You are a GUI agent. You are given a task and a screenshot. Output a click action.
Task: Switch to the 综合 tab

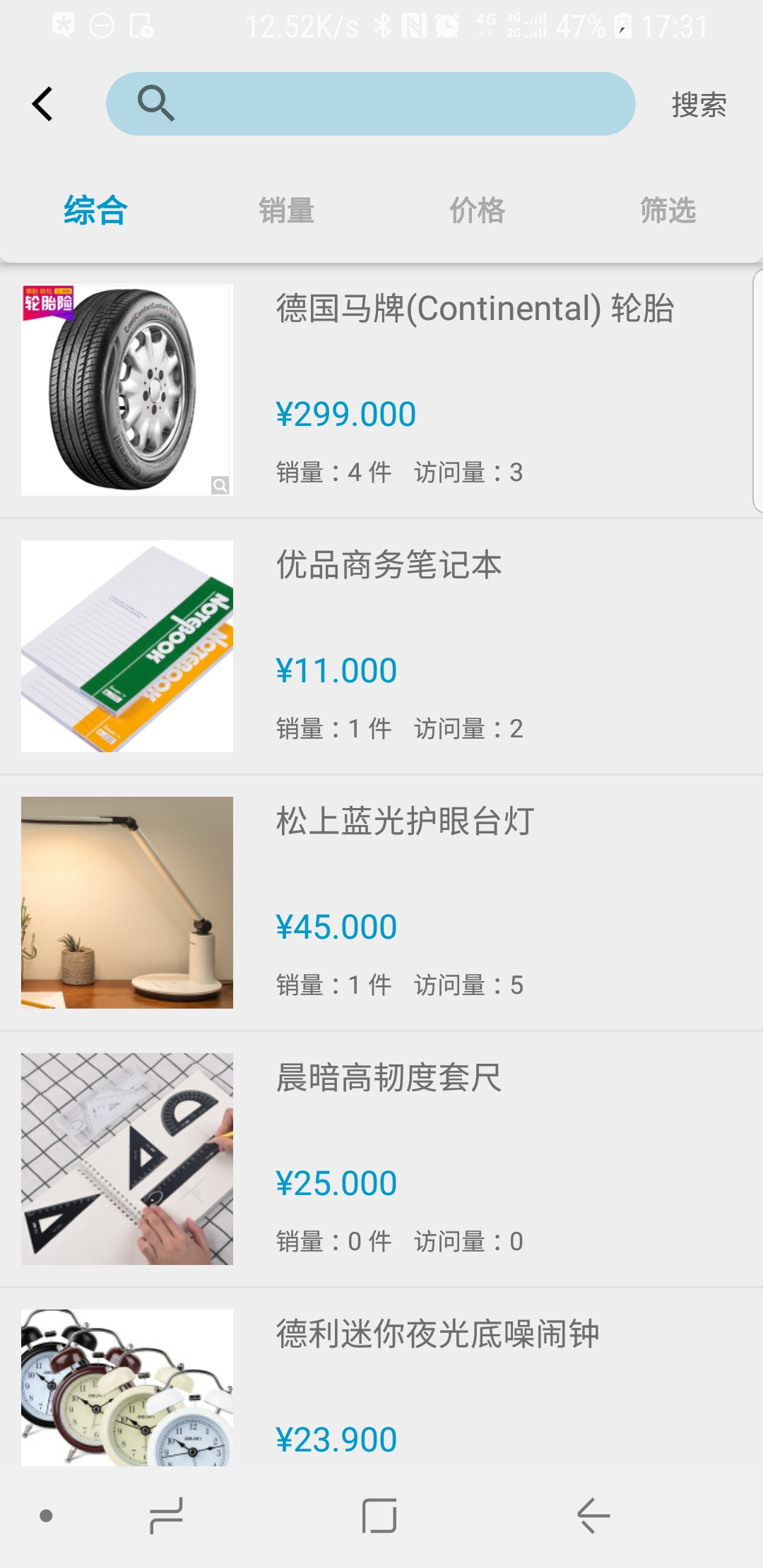click(95, 210)
